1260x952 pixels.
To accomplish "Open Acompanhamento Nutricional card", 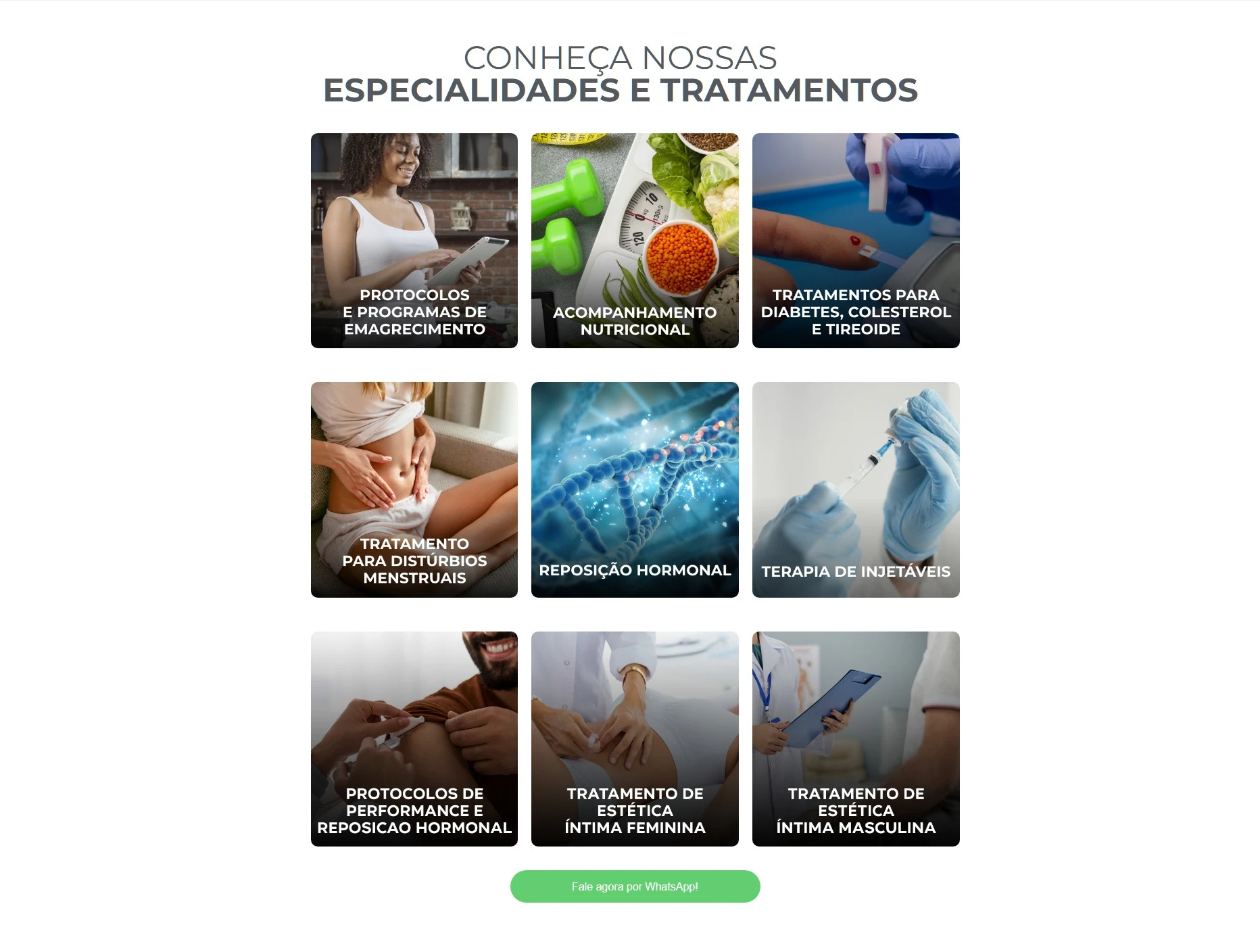I will [x=635, y=241].
